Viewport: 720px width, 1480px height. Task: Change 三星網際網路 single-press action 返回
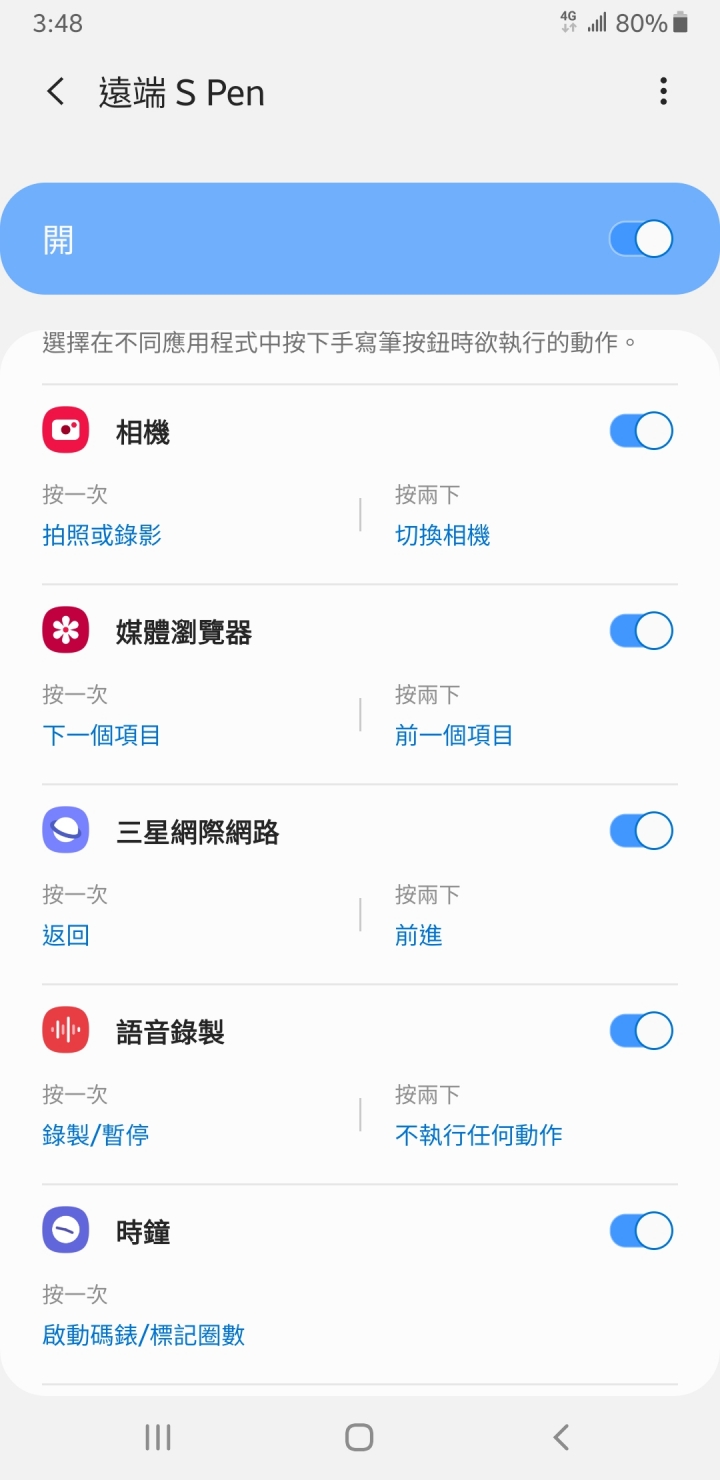coord(66,936)
